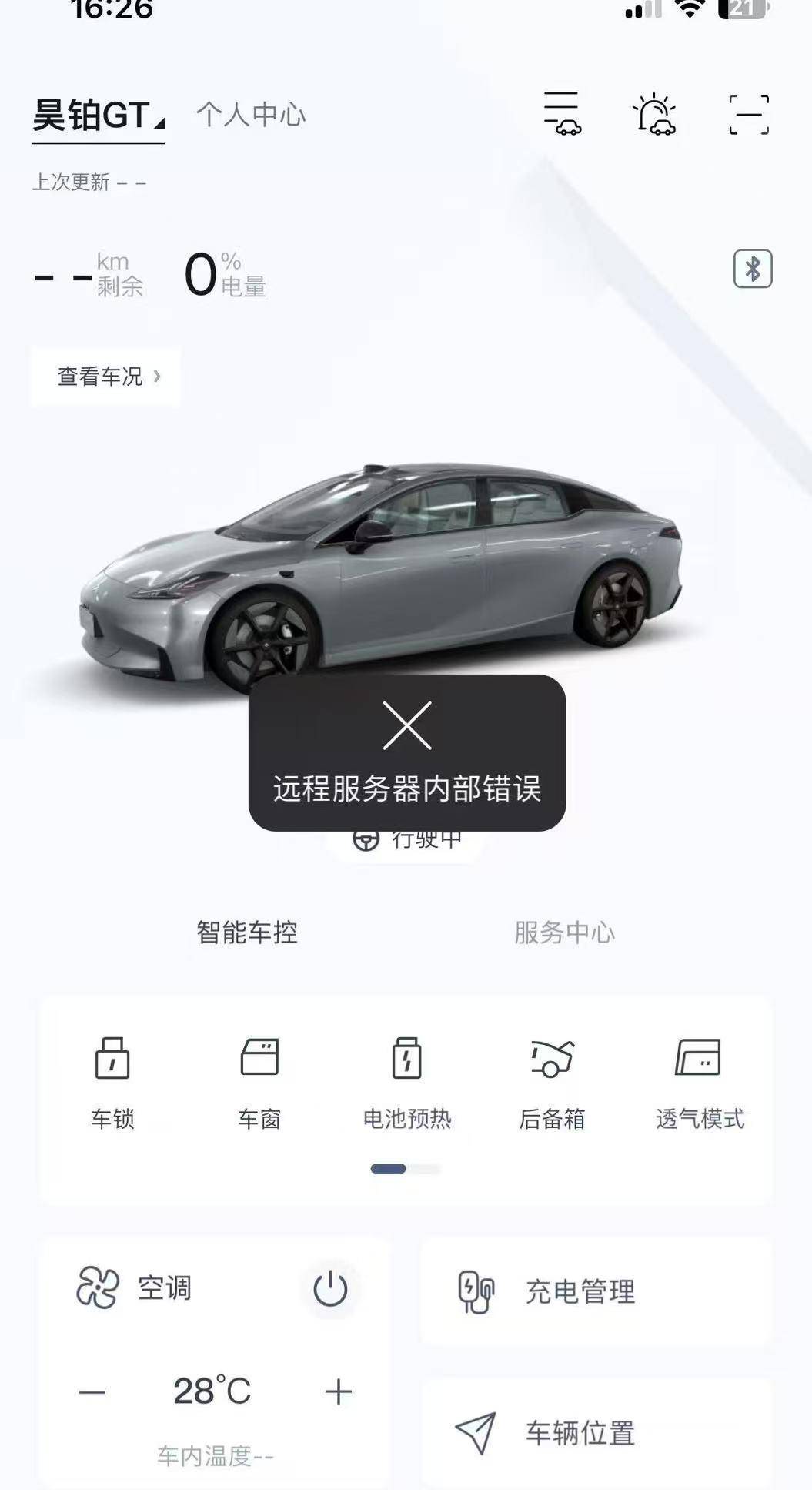Tap the Bluetooth key icon

pyautogui.click(x=752, y=269)
